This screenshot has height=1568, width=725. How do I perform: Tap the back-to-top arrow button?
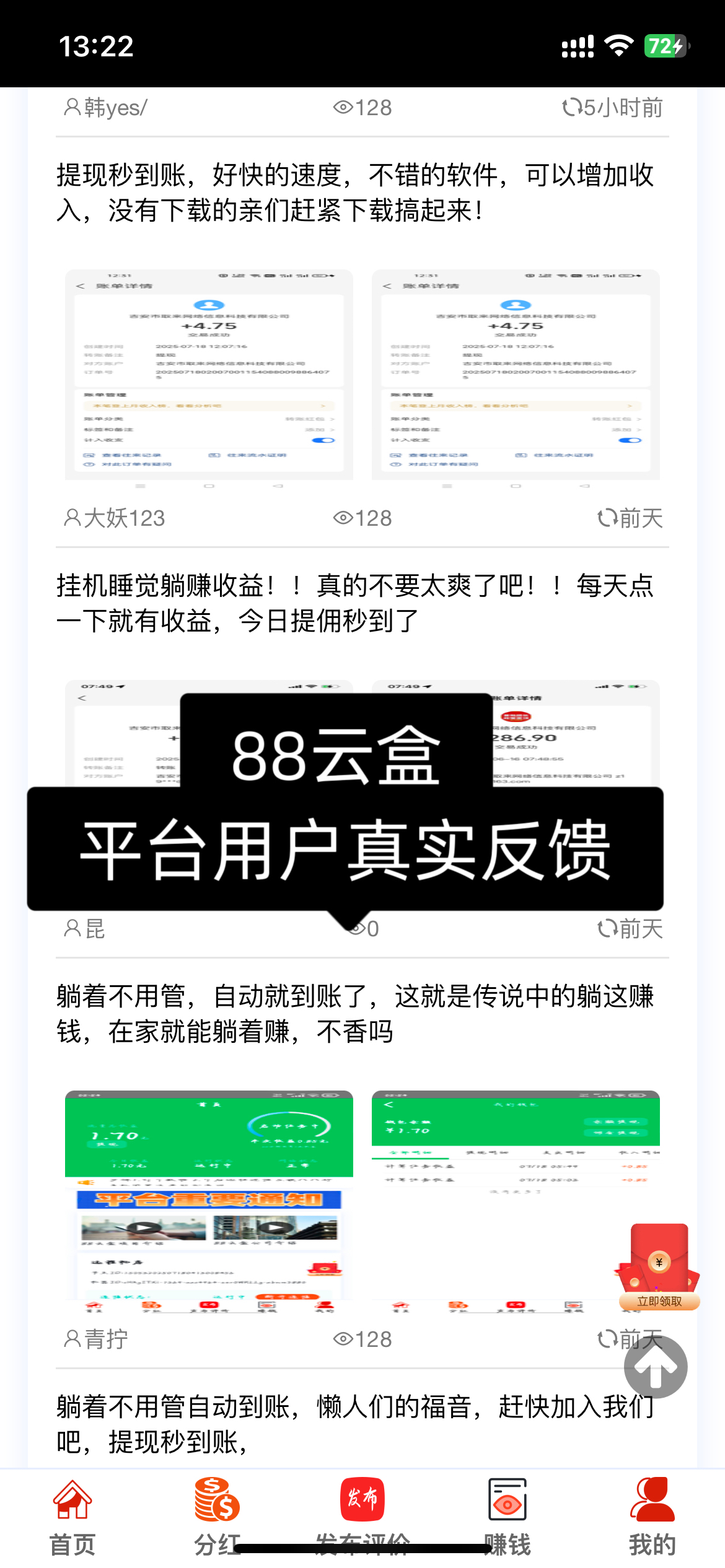click(656, 1367)
